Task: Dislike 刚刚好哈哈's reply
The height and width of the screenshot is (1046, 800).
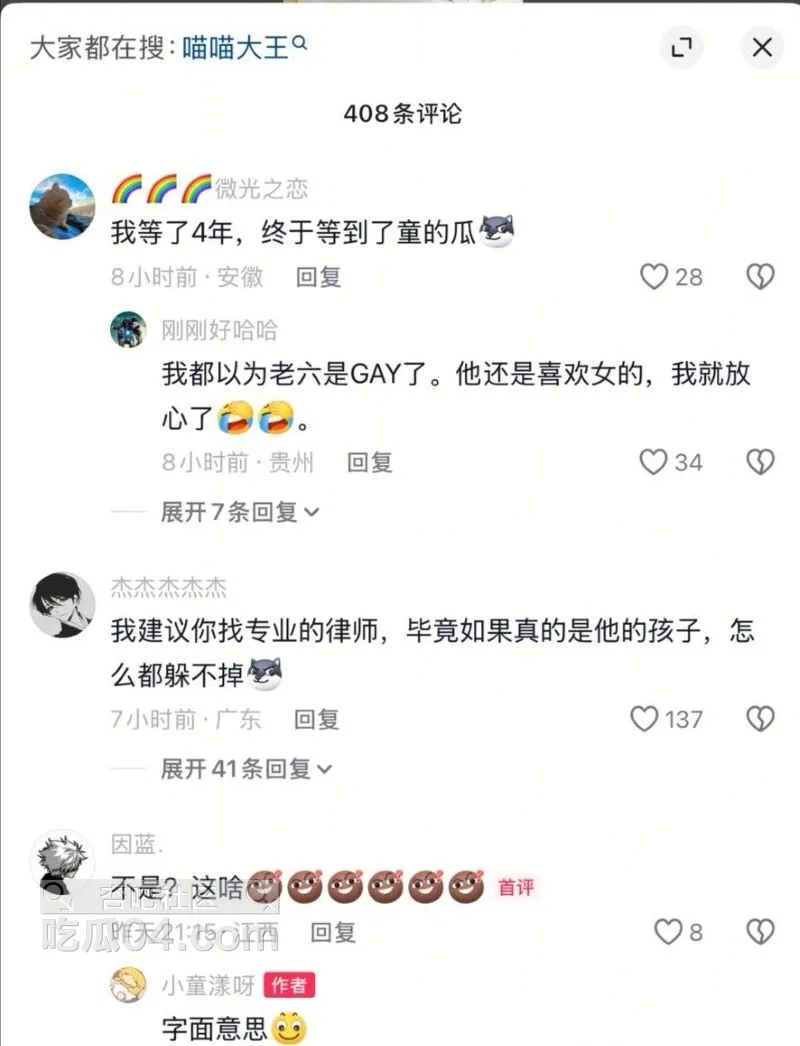Action: (x=761, y=462)
